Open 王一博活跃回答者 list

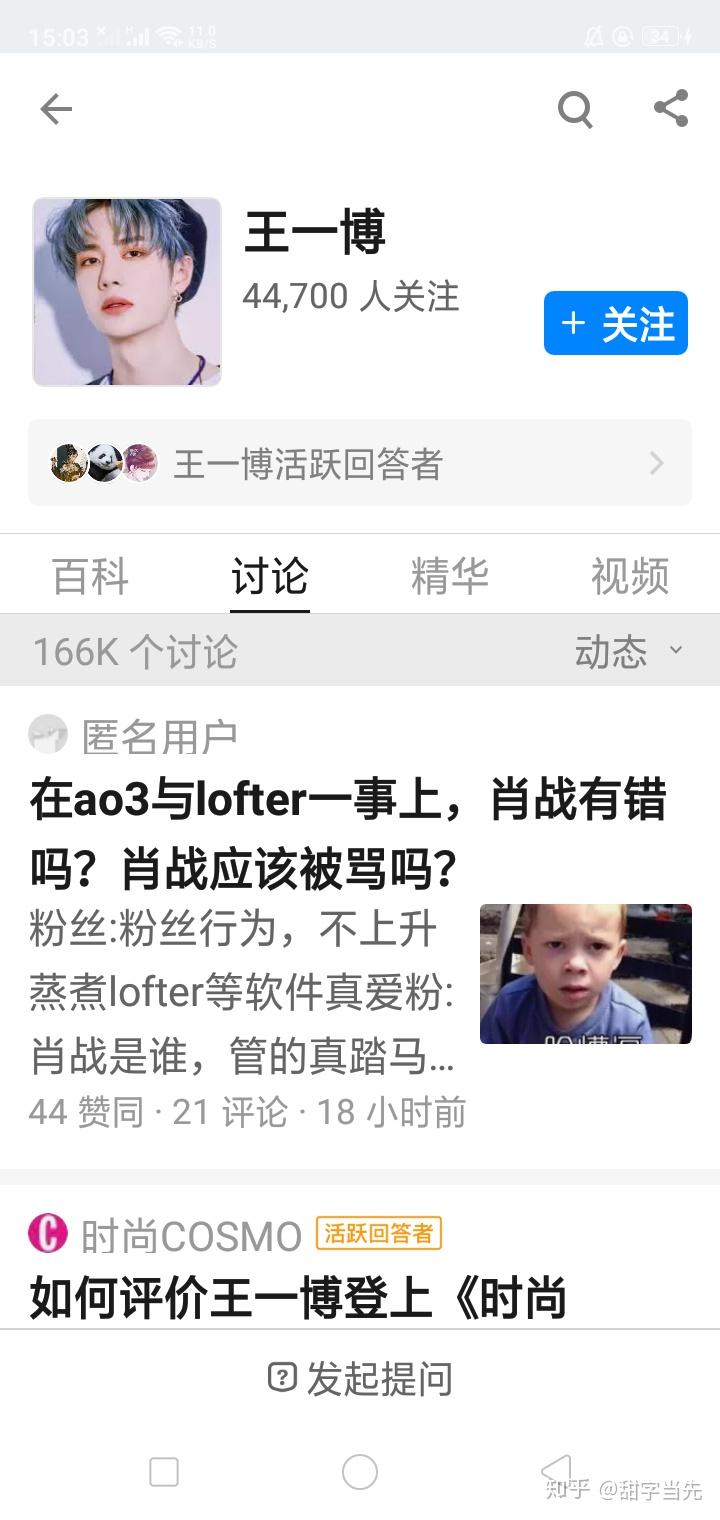(x=359, y=463)
